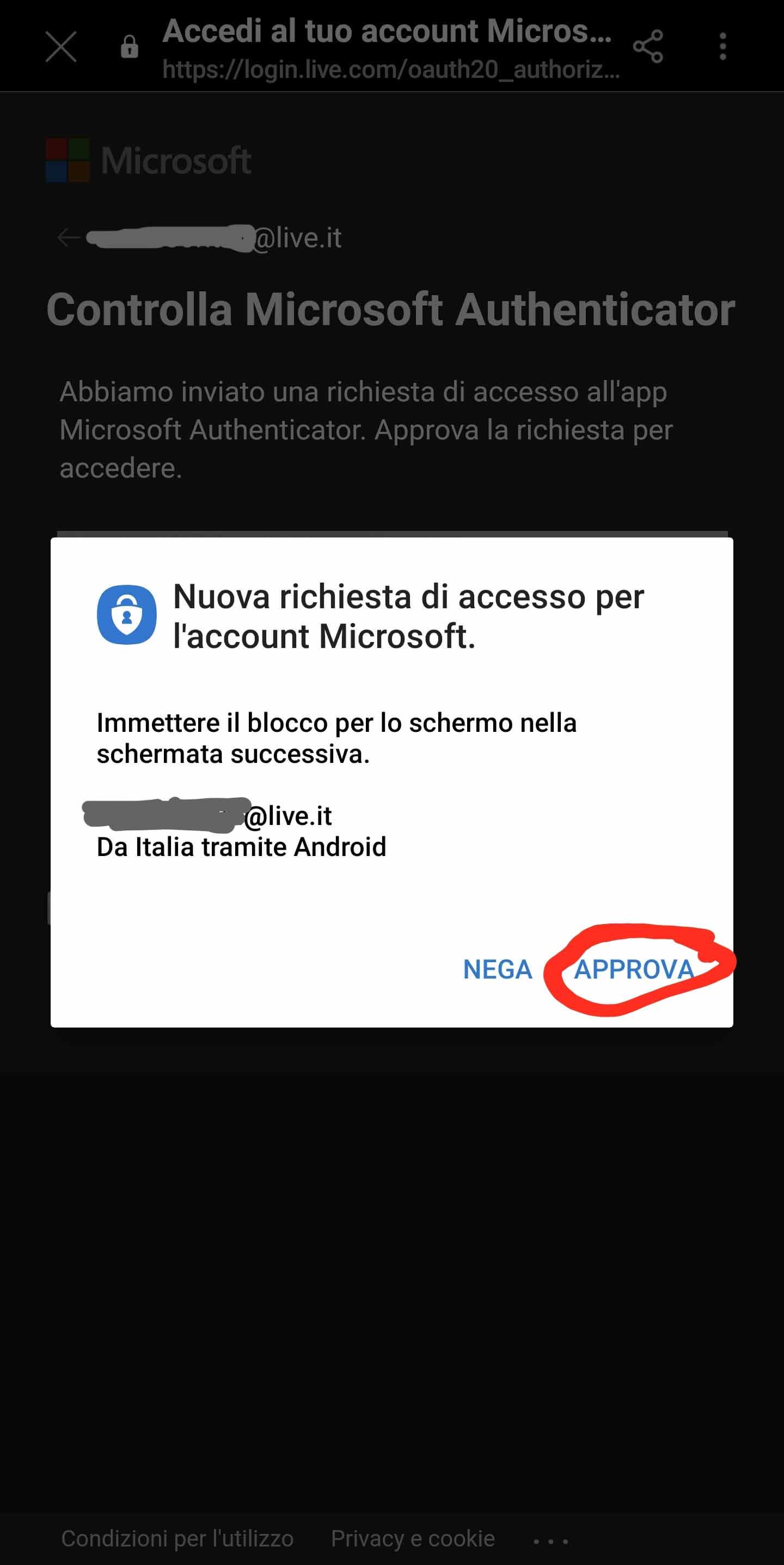
Task: Open Condizioni per l'utilizzo link
Action: [177, 1539]
